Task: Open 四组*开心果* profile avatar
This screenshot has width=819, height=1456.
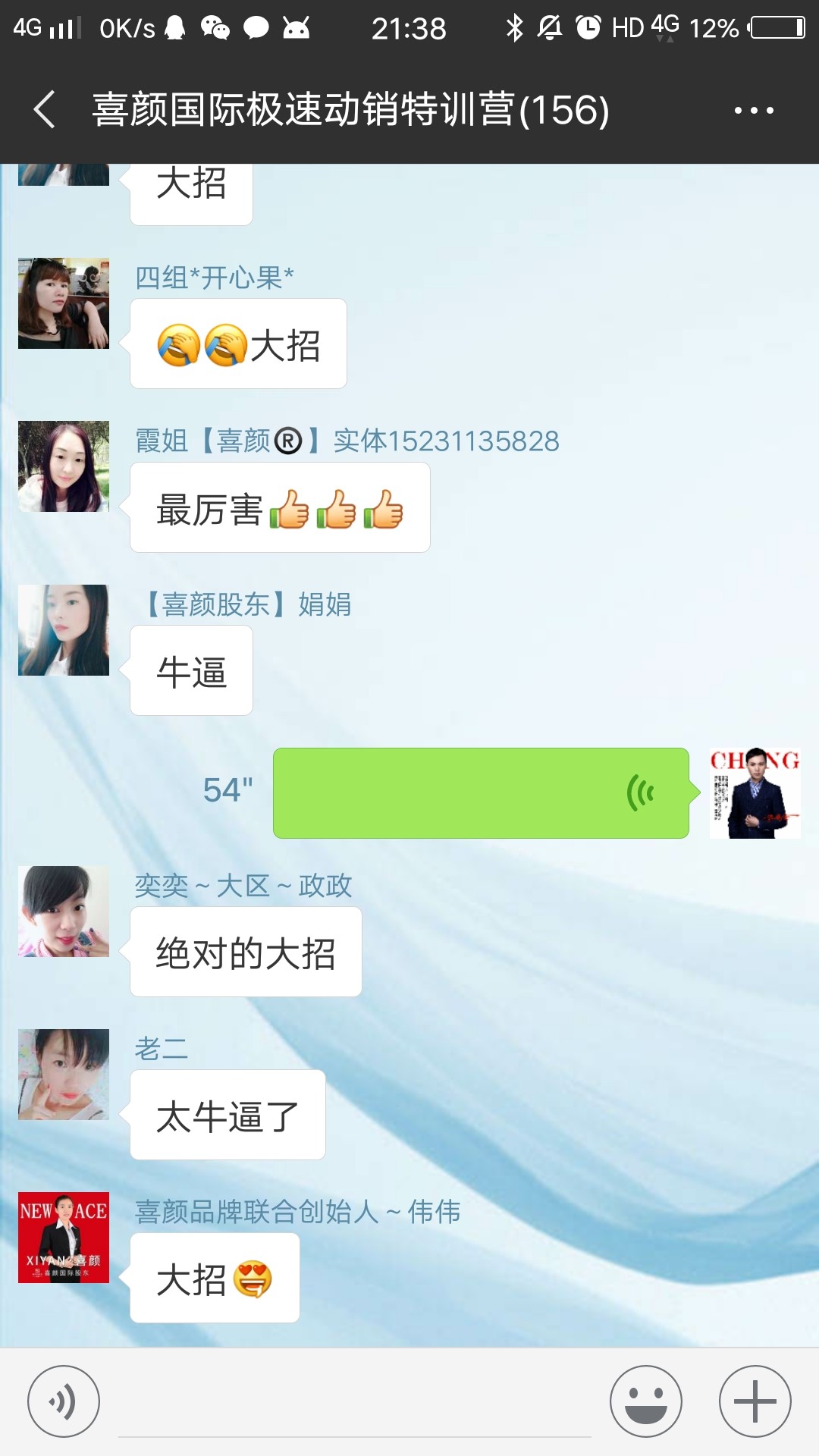Action: tap(64, 303)
